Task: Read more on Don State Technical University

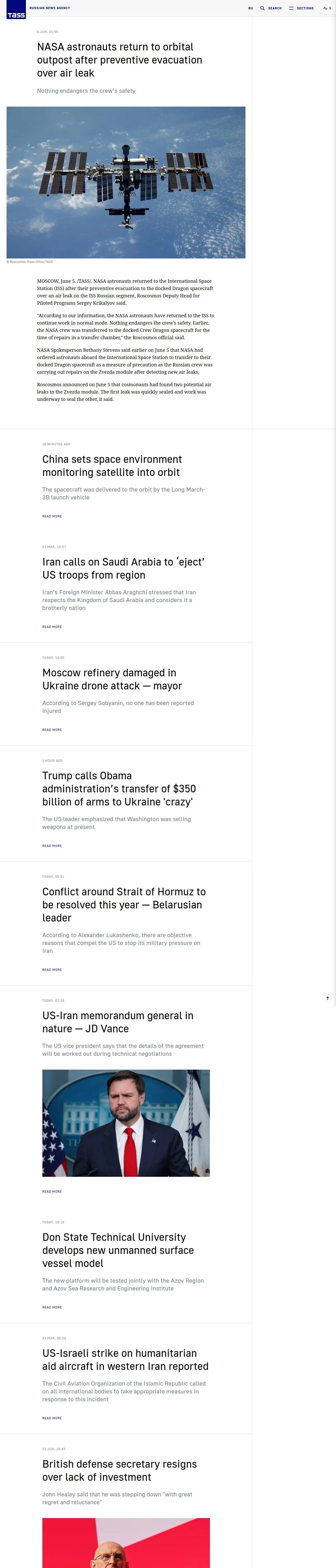Action: [x=52, y=1307]
